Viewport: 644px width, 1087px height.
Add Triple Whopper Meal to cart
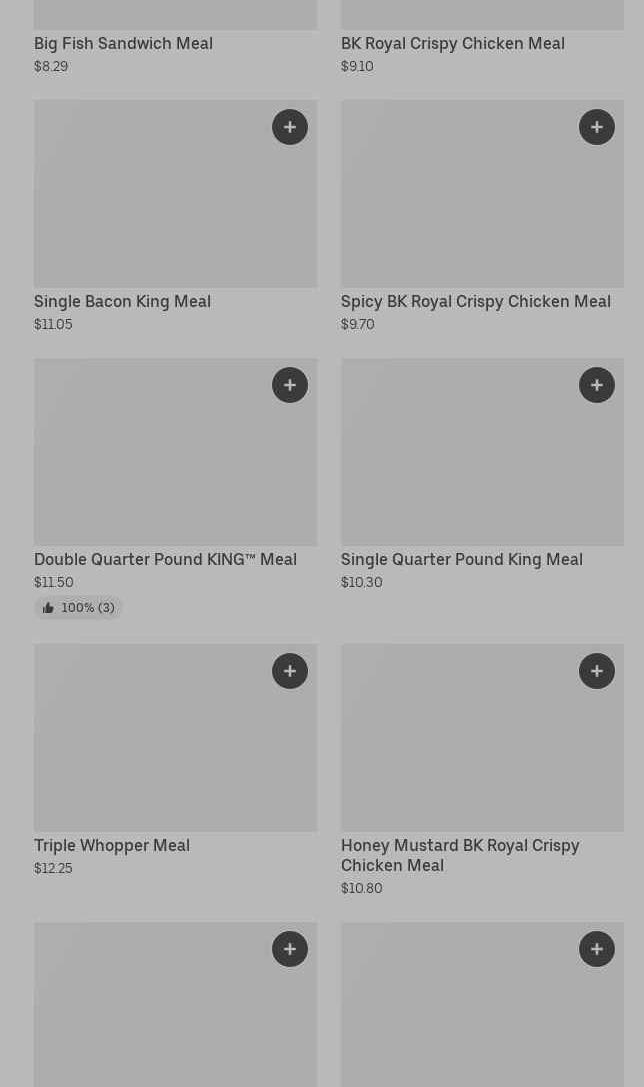tap(290, 671)
